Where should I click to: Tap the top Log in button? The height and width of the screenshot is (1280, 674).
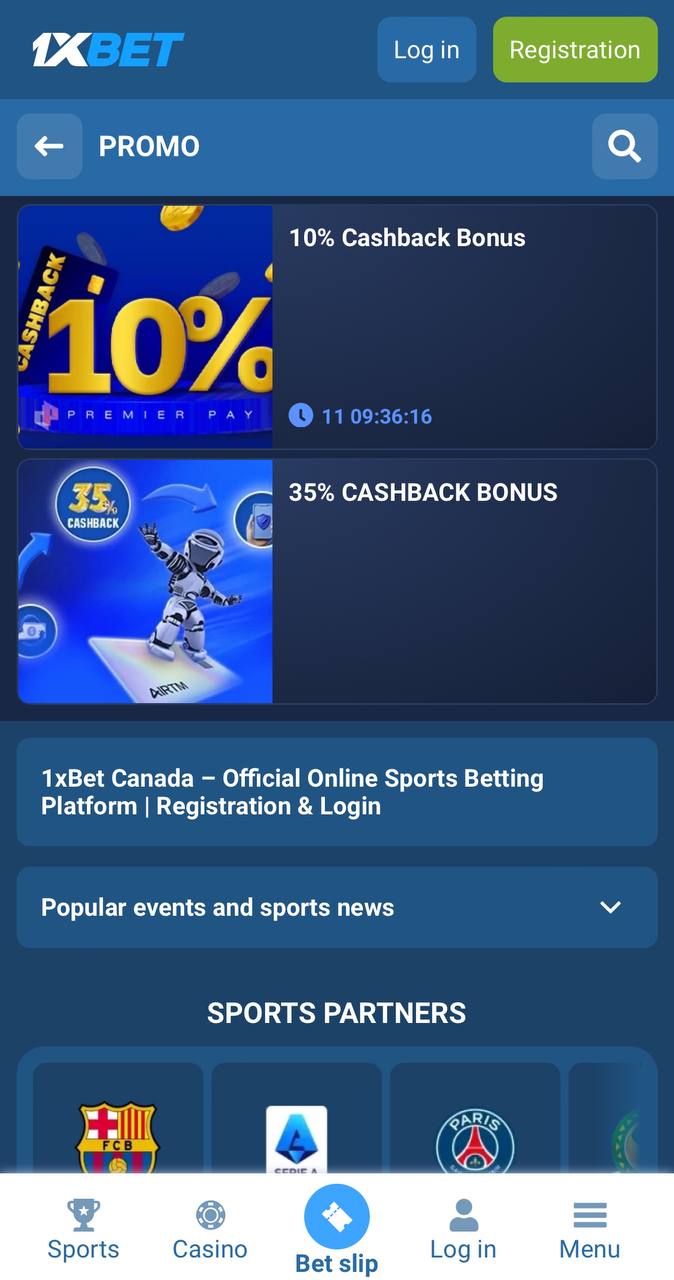(426, 50)
